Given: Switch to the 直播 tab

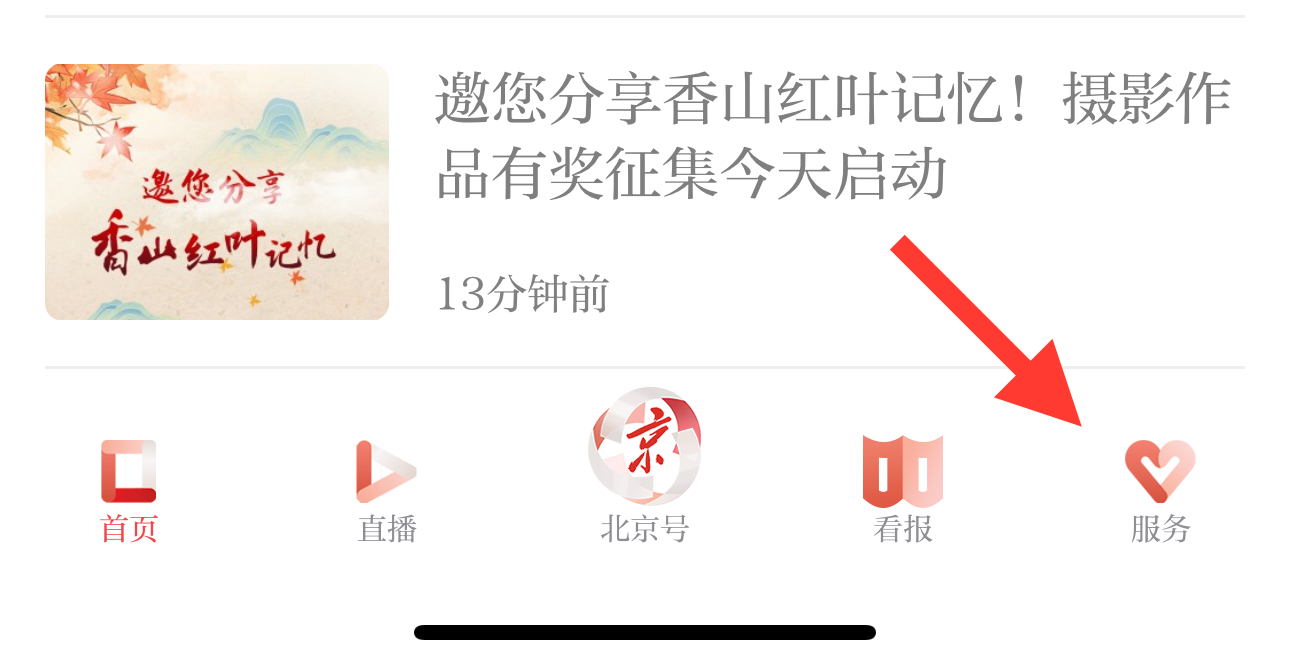Looking at the screenshot, I should pos(387,491).
